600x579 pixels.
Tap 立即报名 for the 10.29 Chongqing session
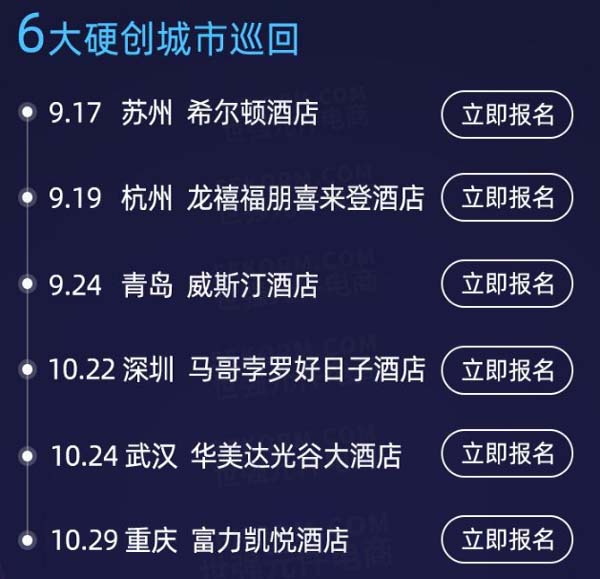click(x=507, y=542)
